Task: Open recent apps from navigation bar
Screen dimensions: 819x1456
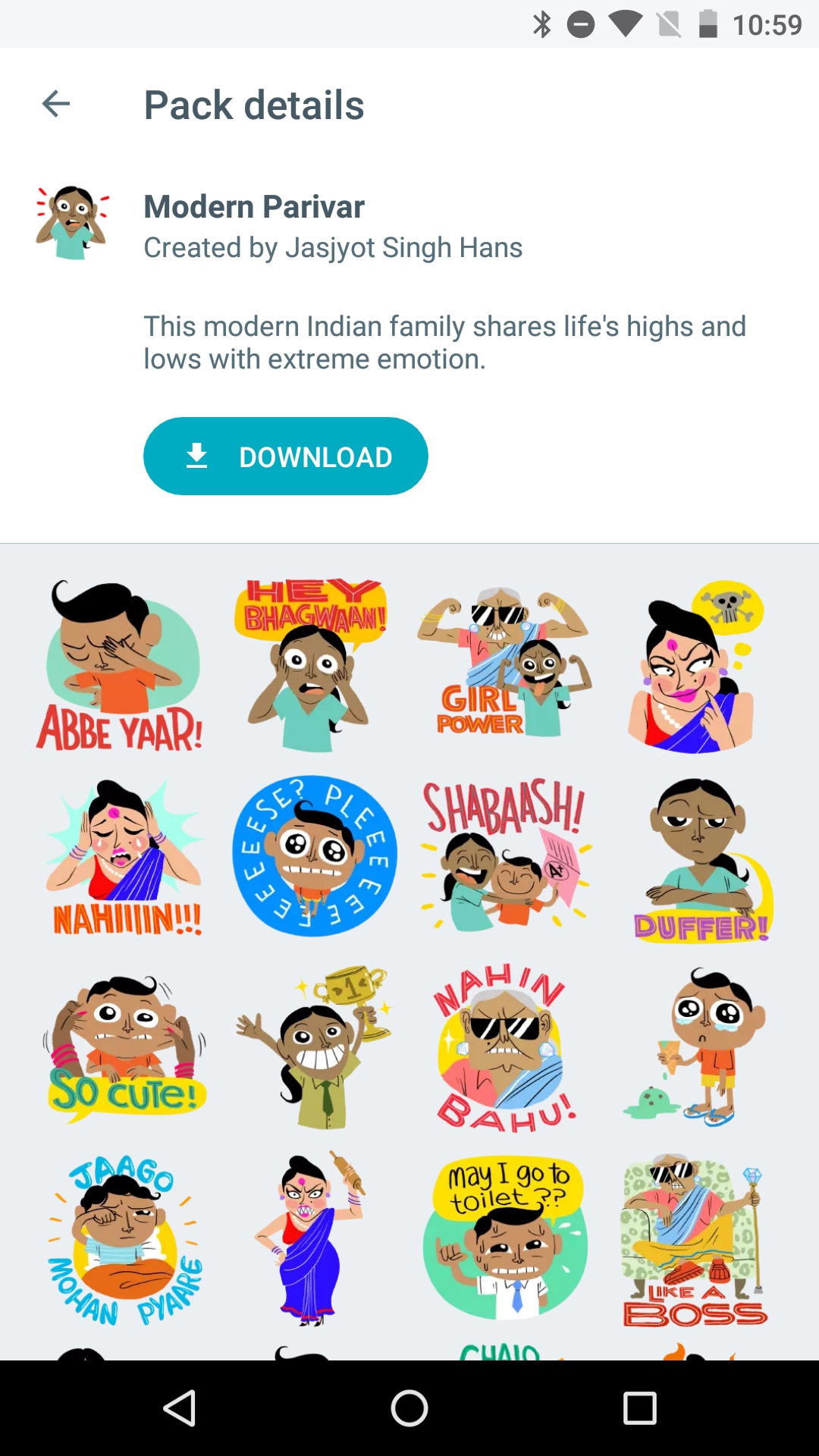Action: pos(639,1408)
